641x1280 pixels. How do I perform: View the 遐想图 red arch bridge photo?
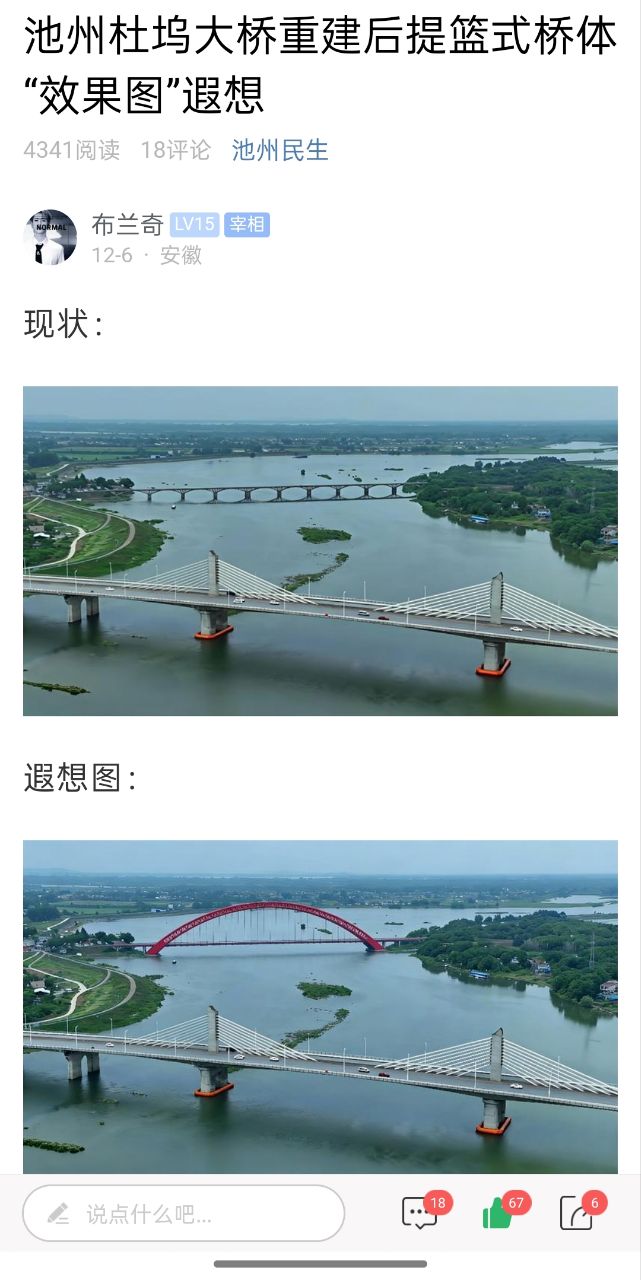pyautogui.click(x=320, y=1005)
